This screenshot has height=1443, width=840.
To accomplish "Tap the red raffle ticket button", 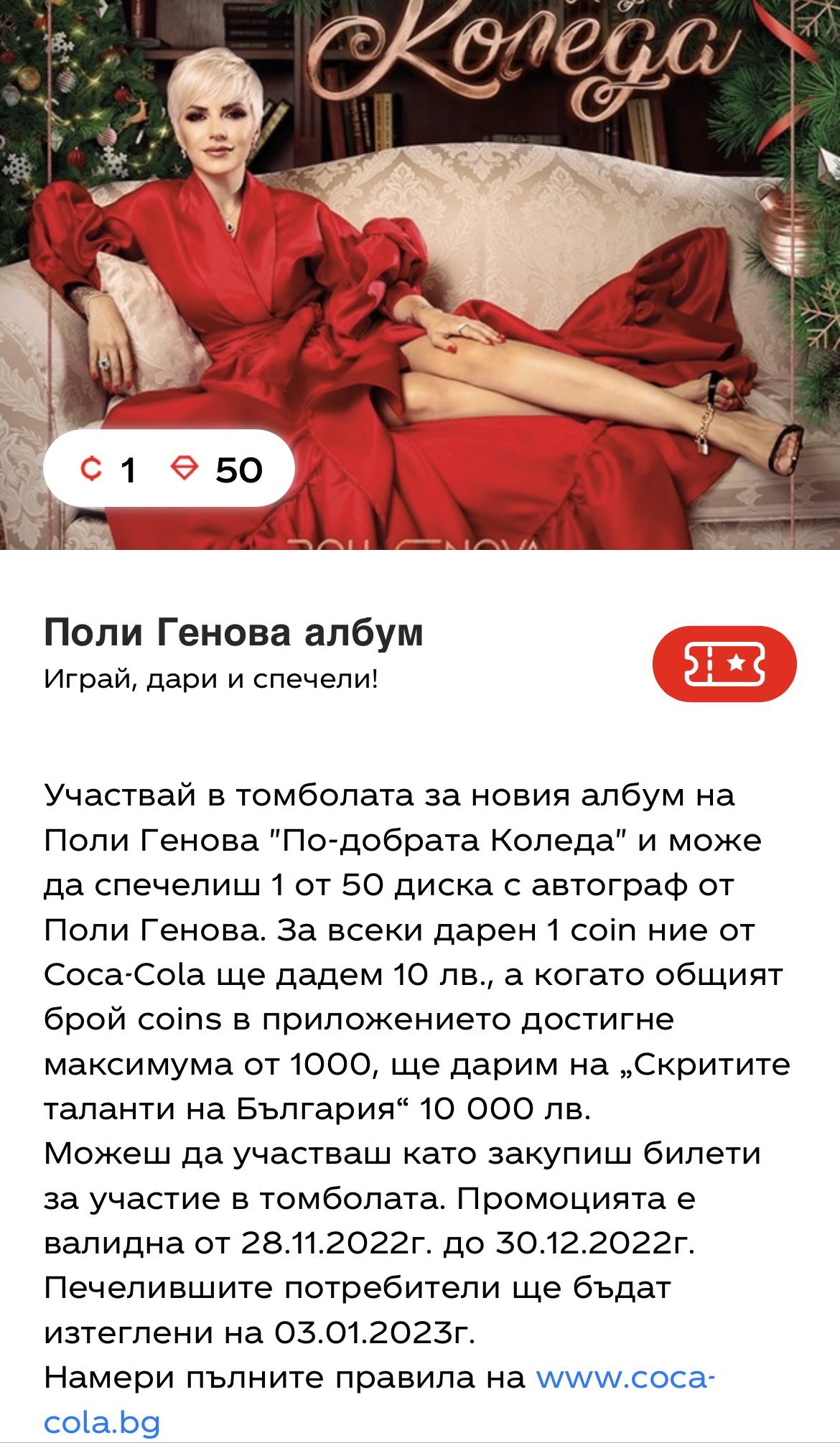I will (x=724, y=663).
